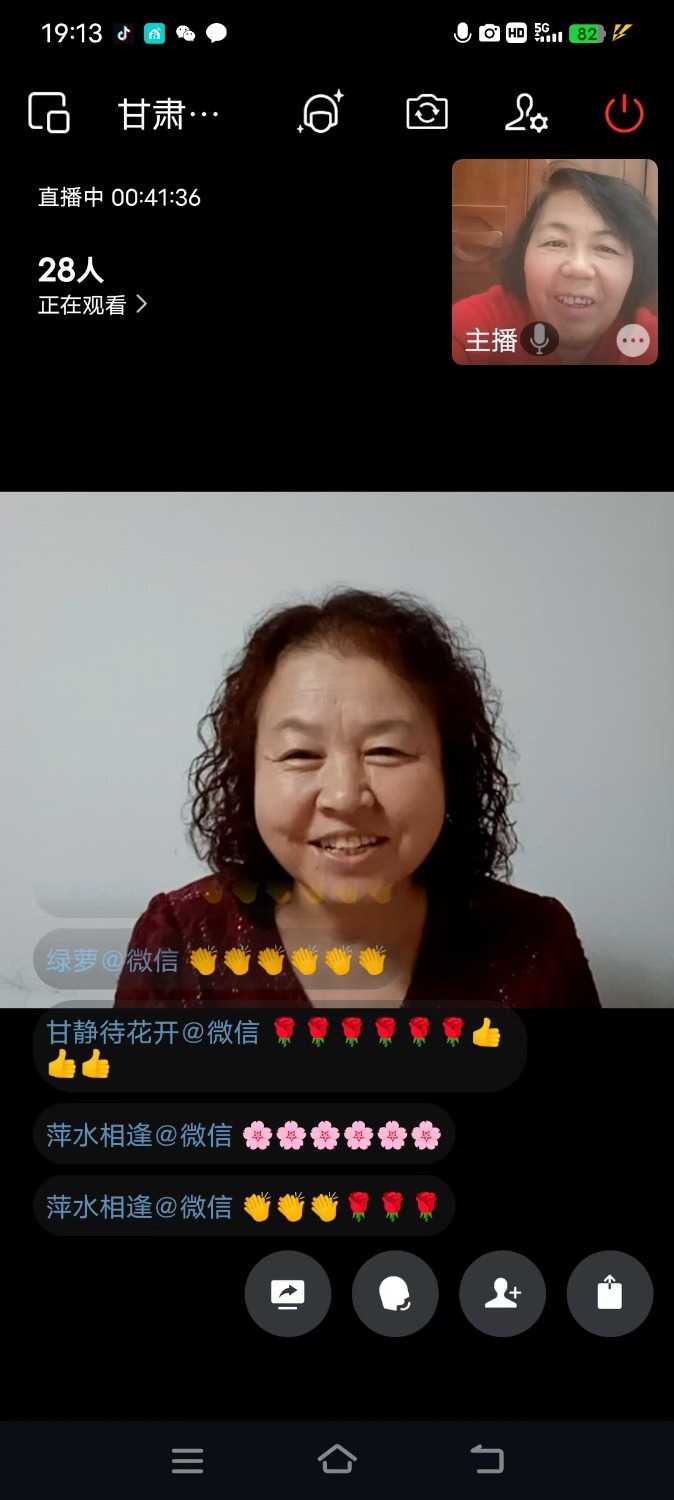Share this live stream

[x=609, y=1293]
